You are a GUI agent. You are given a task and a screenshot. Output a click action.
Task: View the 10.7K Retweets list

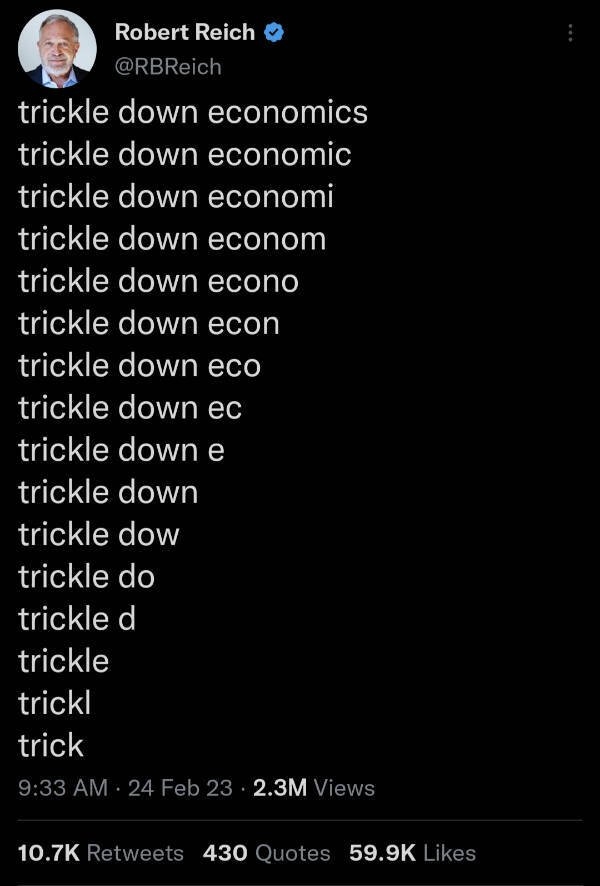pyautogui.click(x=101, y=852)
